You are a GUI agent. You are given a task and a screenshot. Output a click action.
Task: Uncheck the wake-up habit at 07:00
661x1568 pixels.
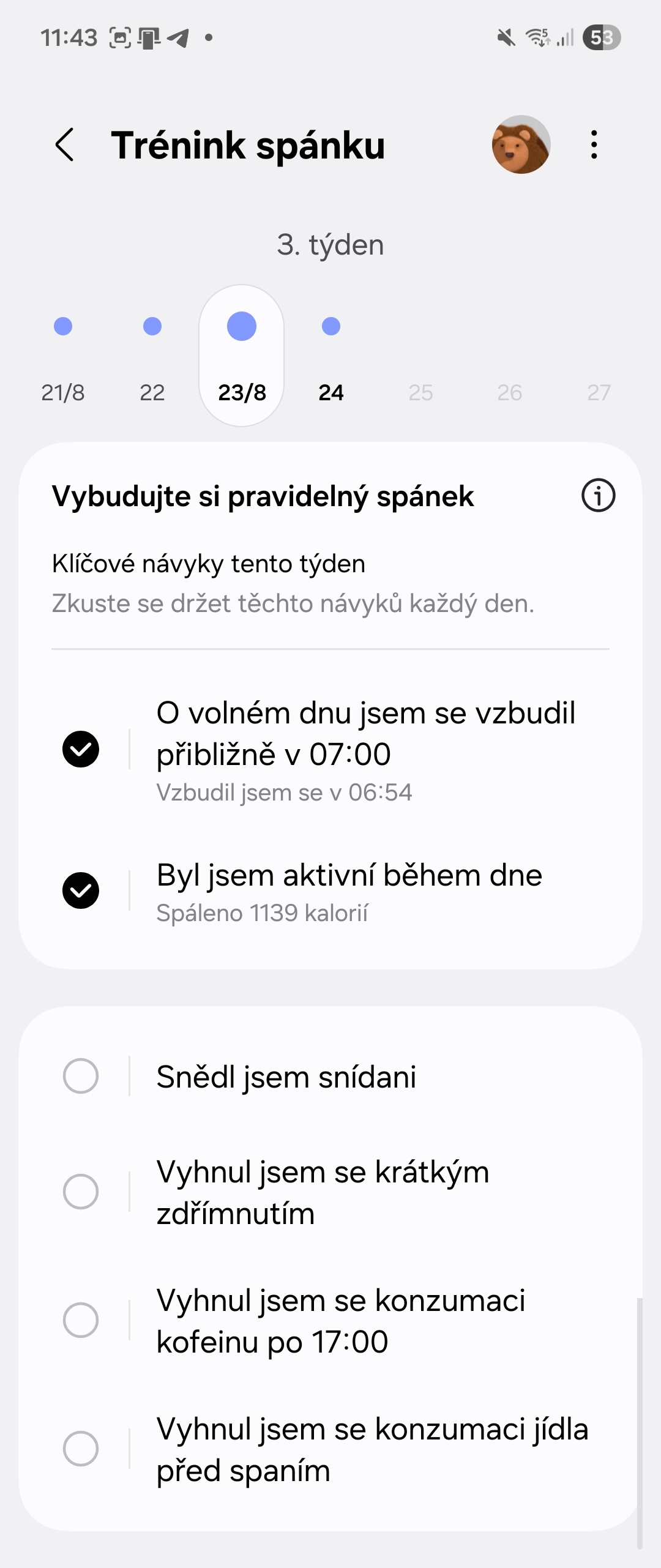coord(81,749)
